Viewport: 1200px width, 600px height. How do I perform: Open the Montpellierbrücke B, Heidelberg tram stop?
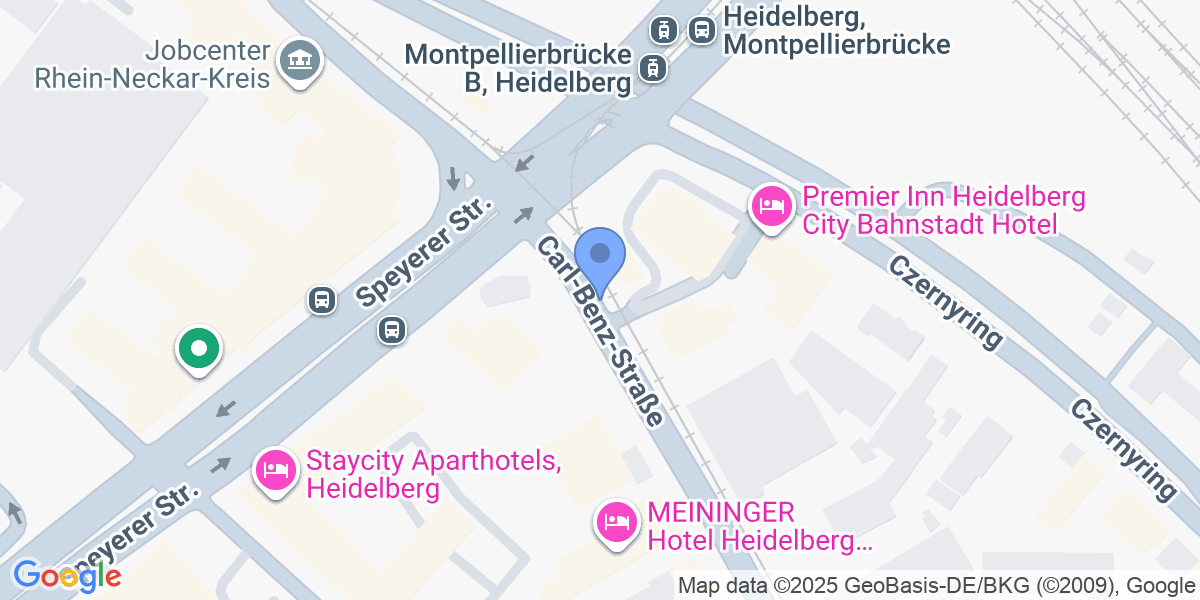[653, 67]
